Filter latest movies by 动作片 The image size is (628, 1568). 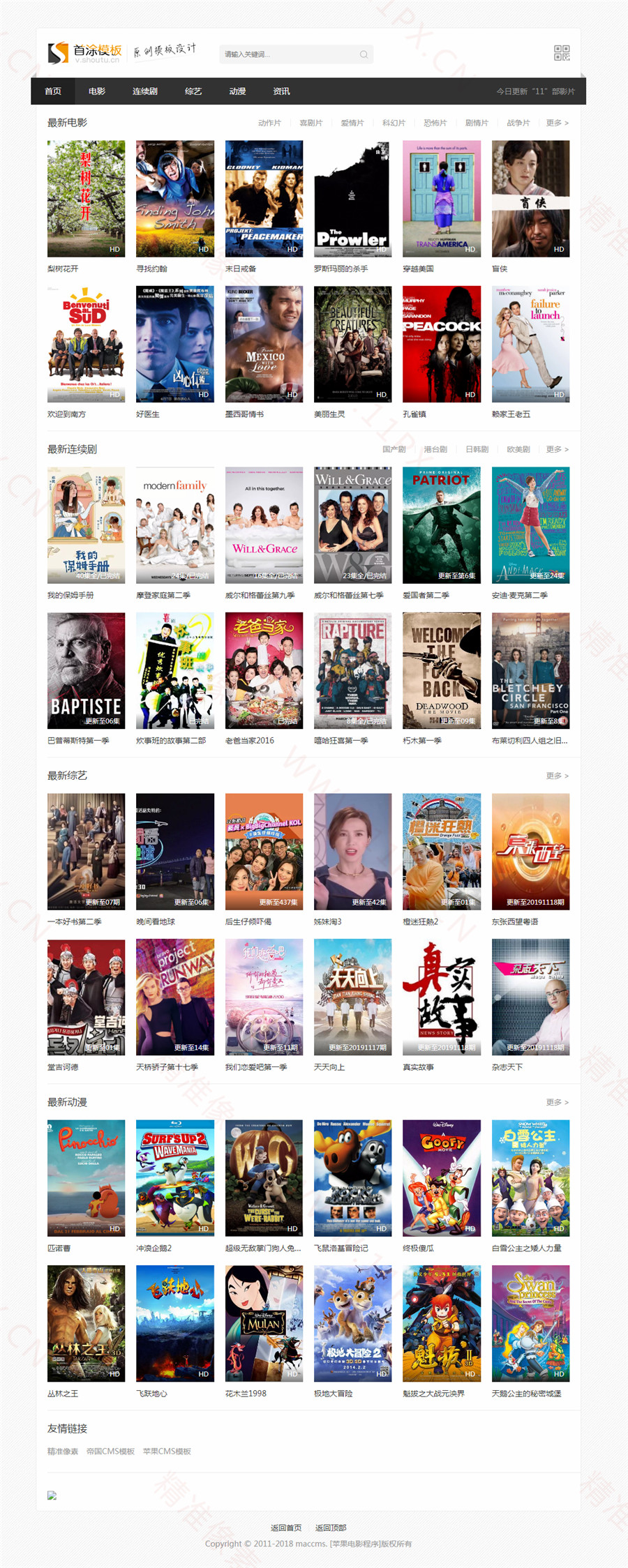269,123
